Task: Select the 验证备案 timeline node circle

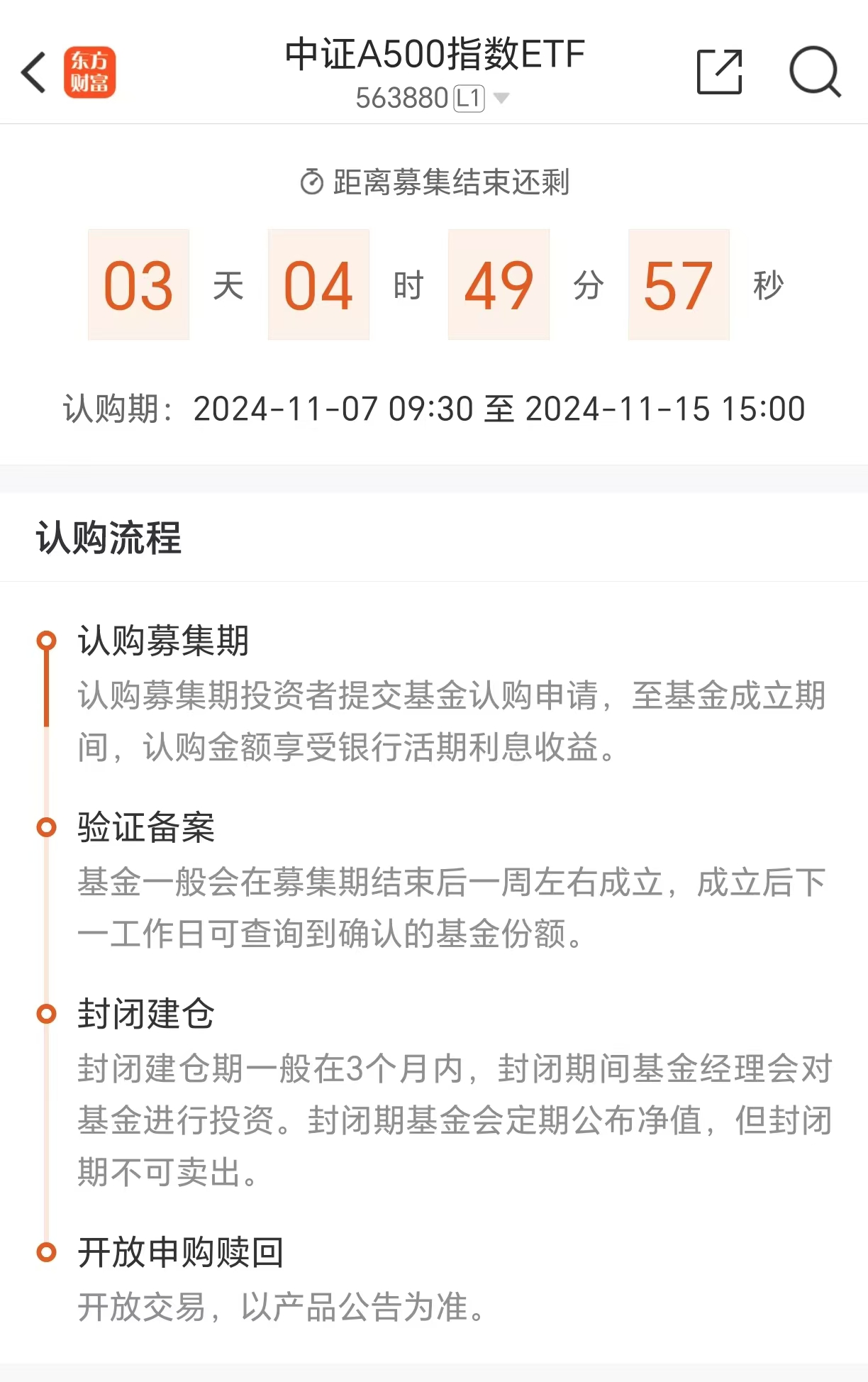Action: point(47,827)
